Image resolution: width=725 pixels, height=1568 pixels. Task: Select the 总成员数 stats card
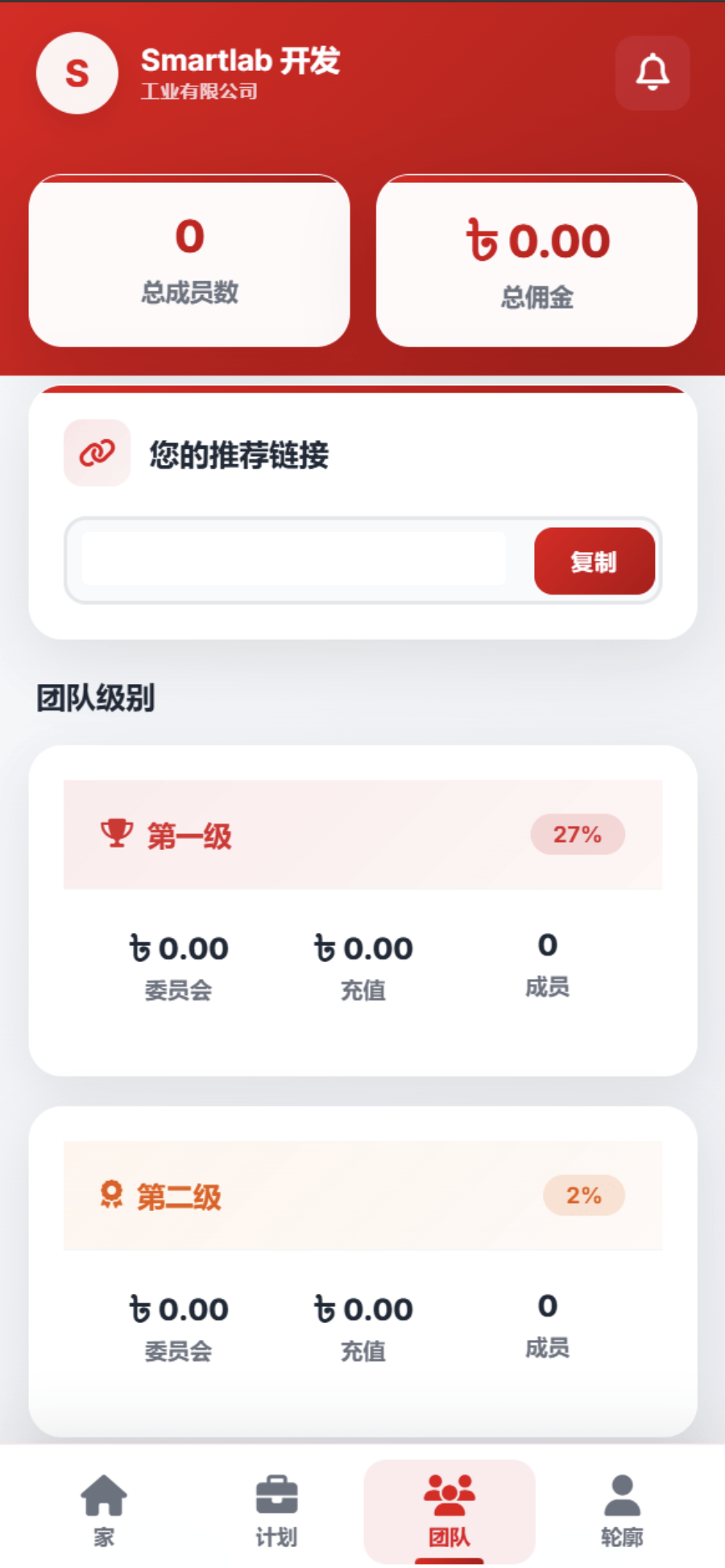pos(188,259)
